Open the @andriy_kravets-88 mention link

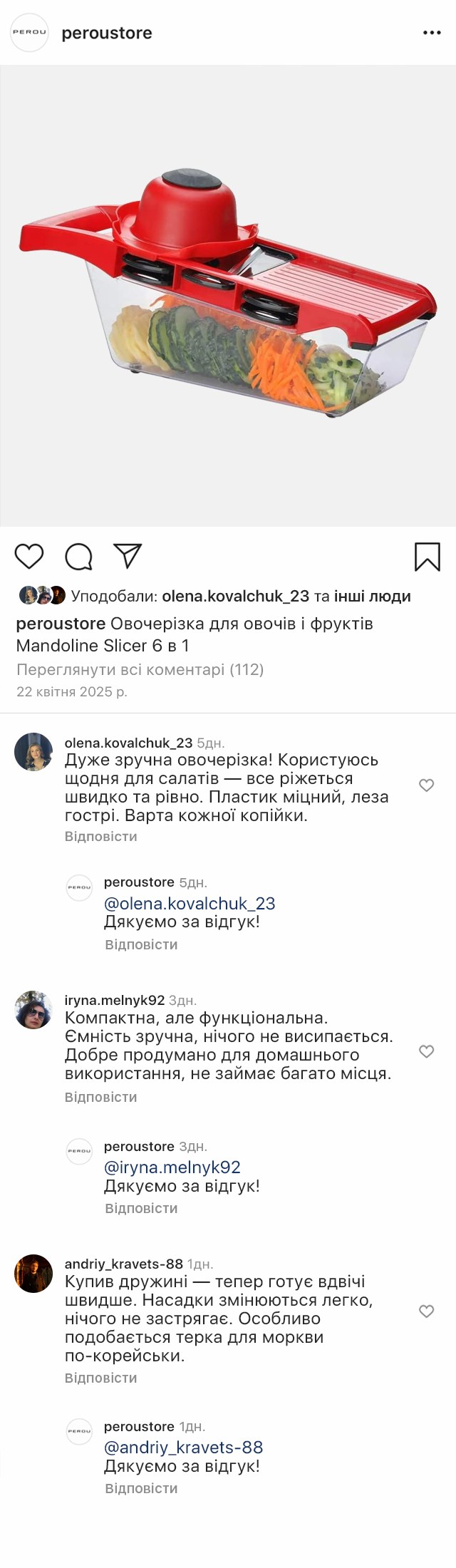point(183,1447)
